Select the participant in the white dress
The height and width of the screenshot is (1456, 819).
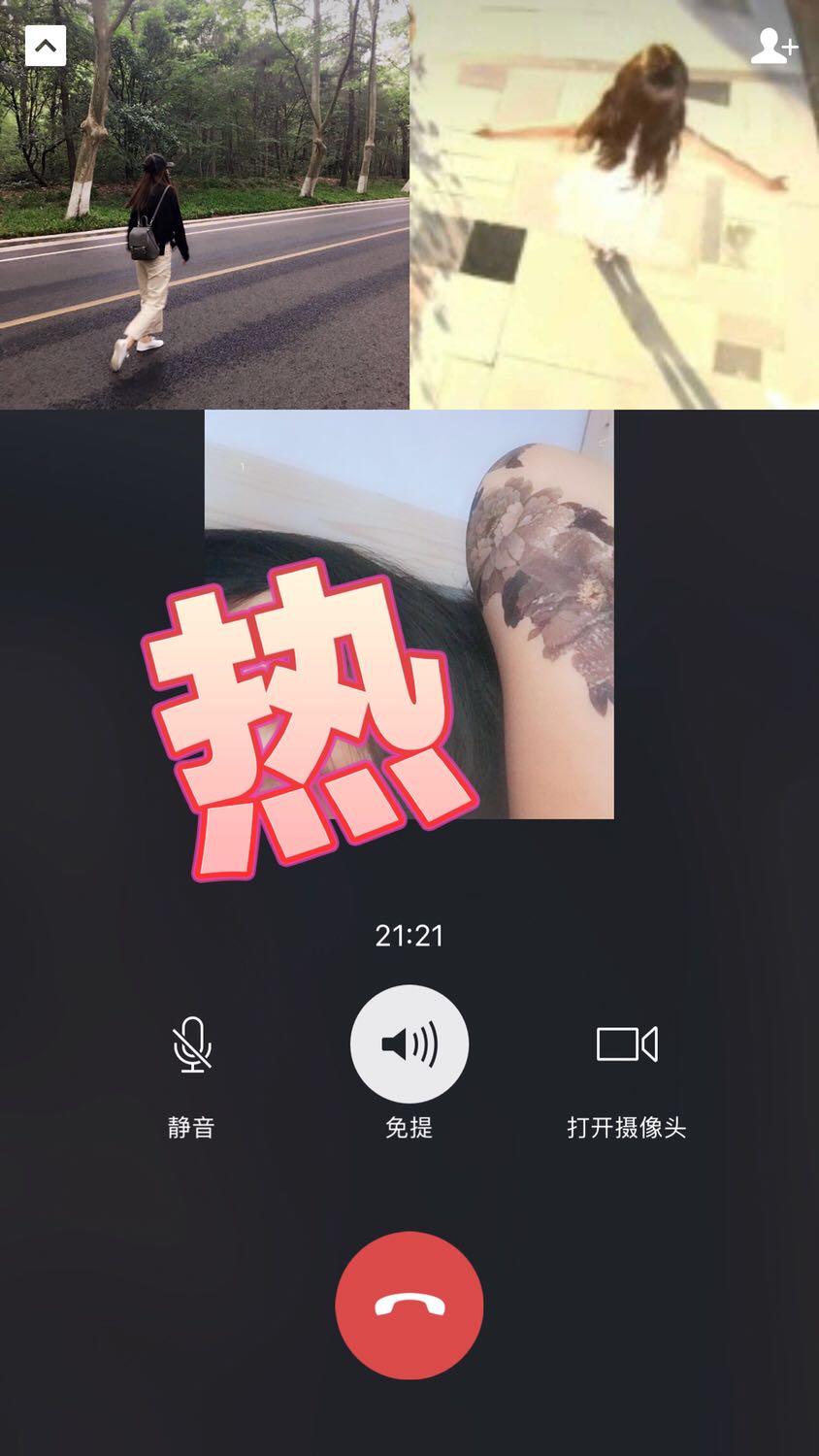(x=614, y=205)
